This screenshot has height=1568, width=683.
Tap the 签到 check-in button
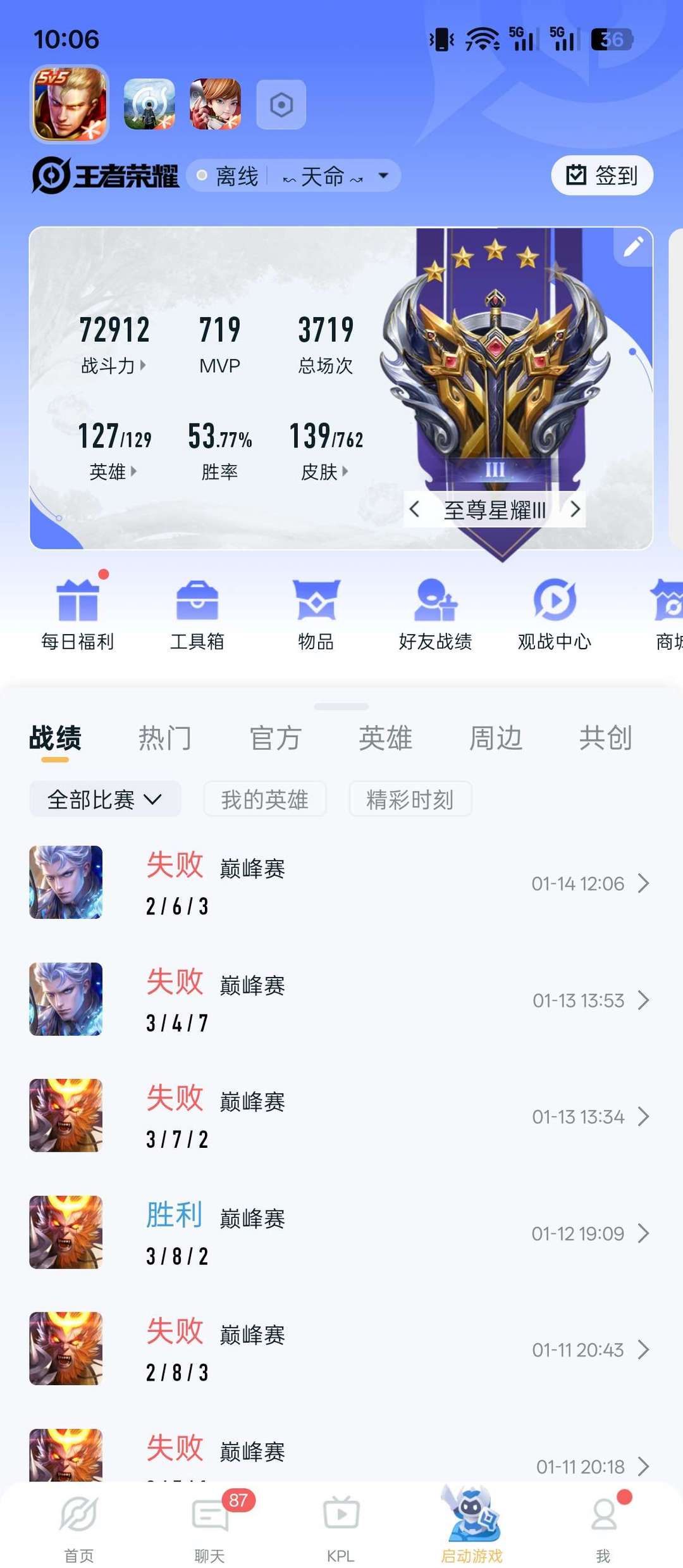601,175
